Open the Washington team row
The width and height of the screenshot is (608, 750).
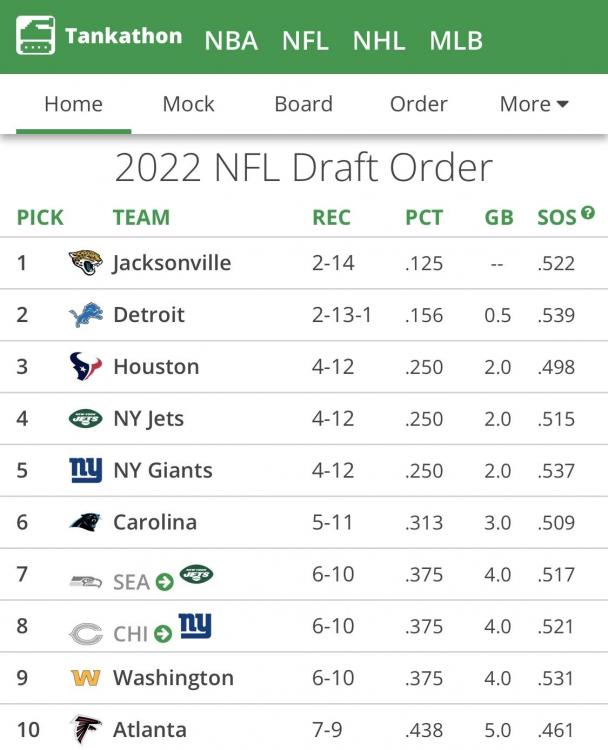pyautogui.click(x=173, y=678)
